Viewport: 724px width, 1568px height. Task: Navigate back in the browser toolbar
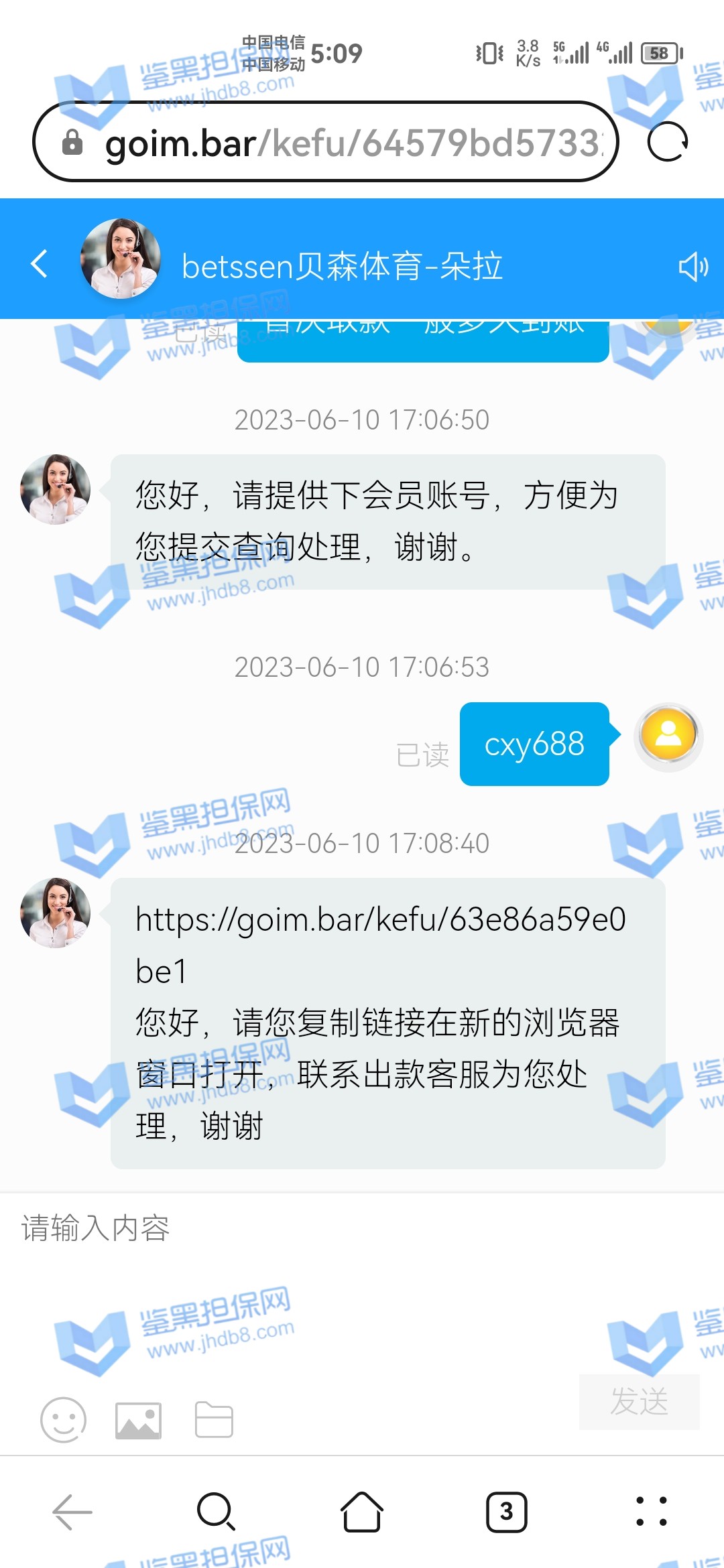click(x=72, y=1512)
